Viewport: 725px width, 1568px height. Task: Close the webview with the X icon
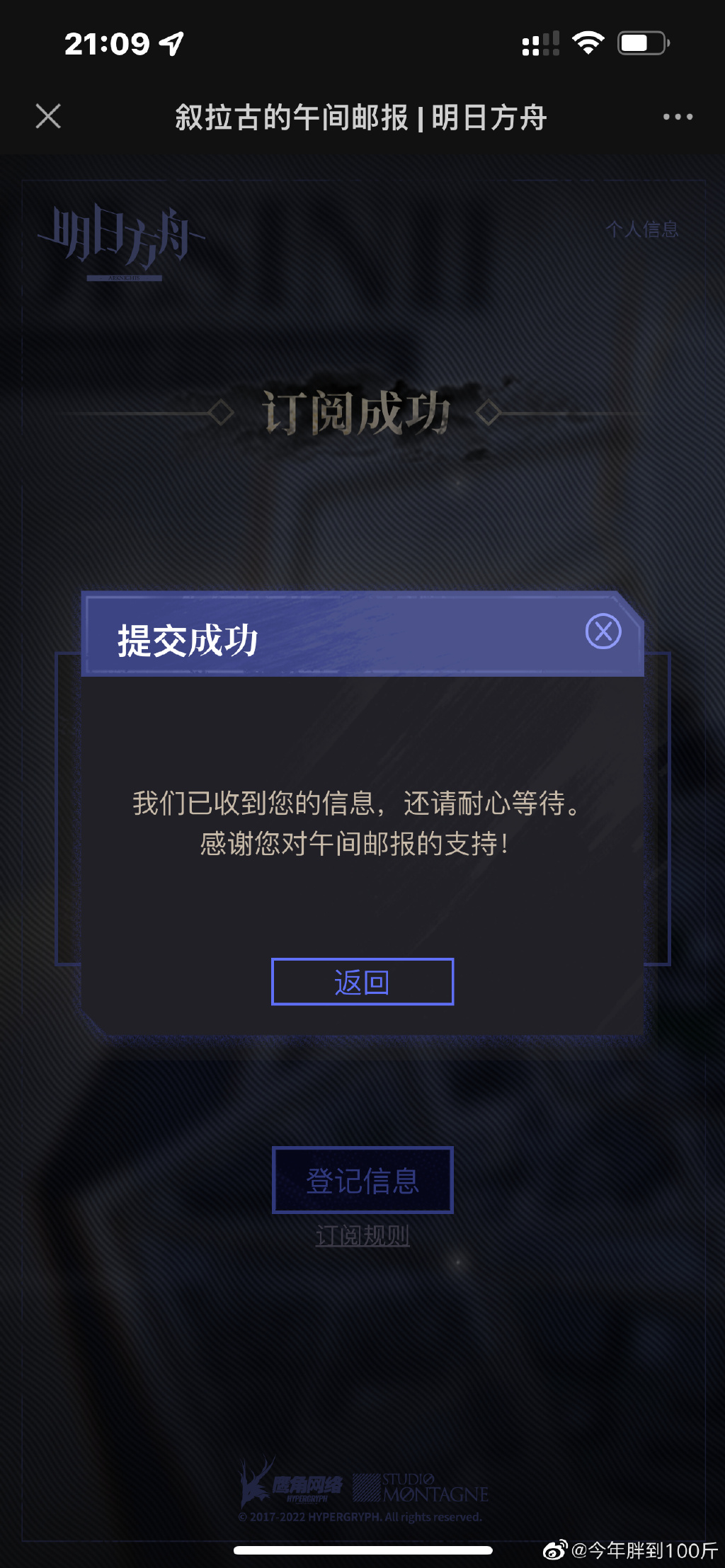48,116
